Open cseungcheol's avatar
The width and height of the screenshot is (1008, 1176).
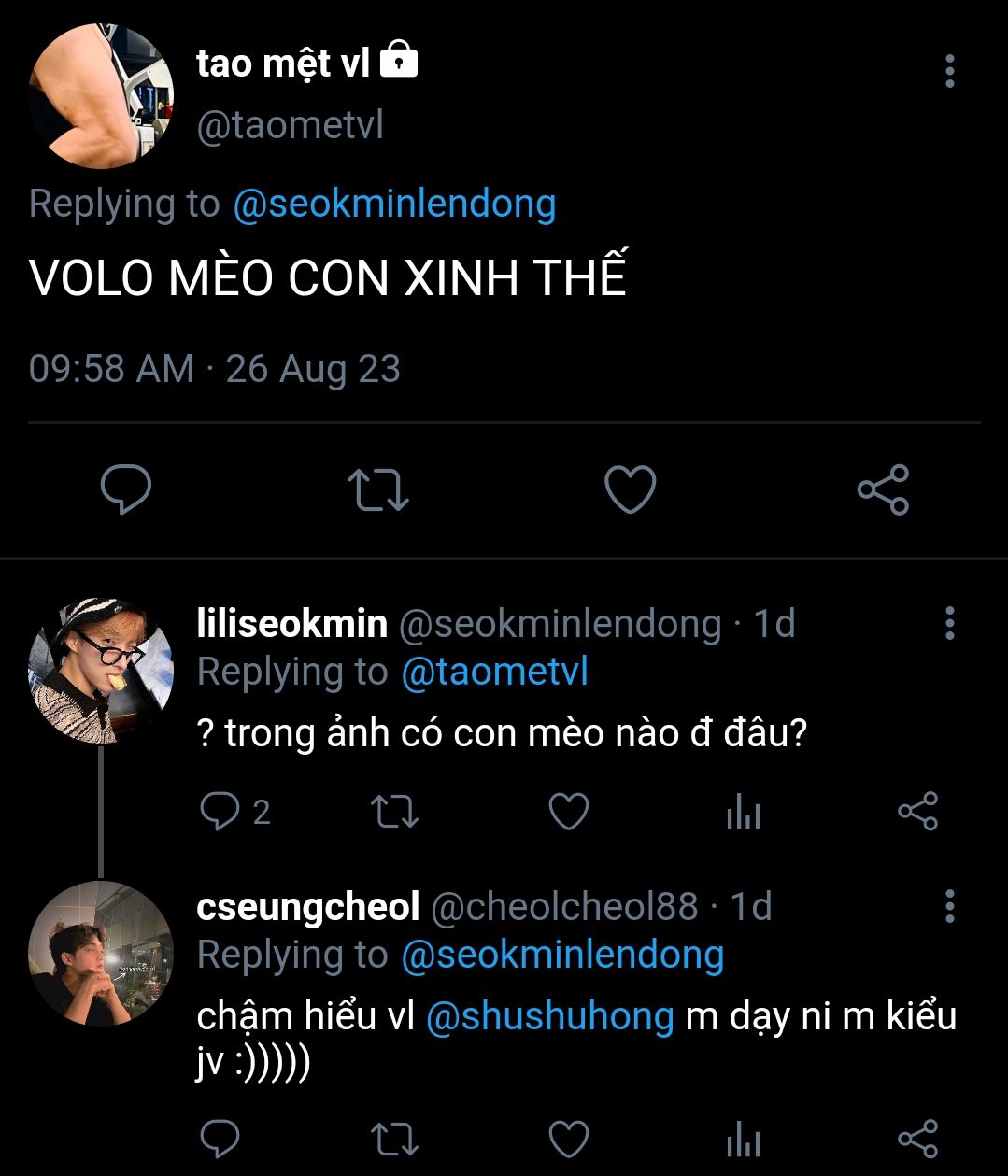tap(101, 953)
